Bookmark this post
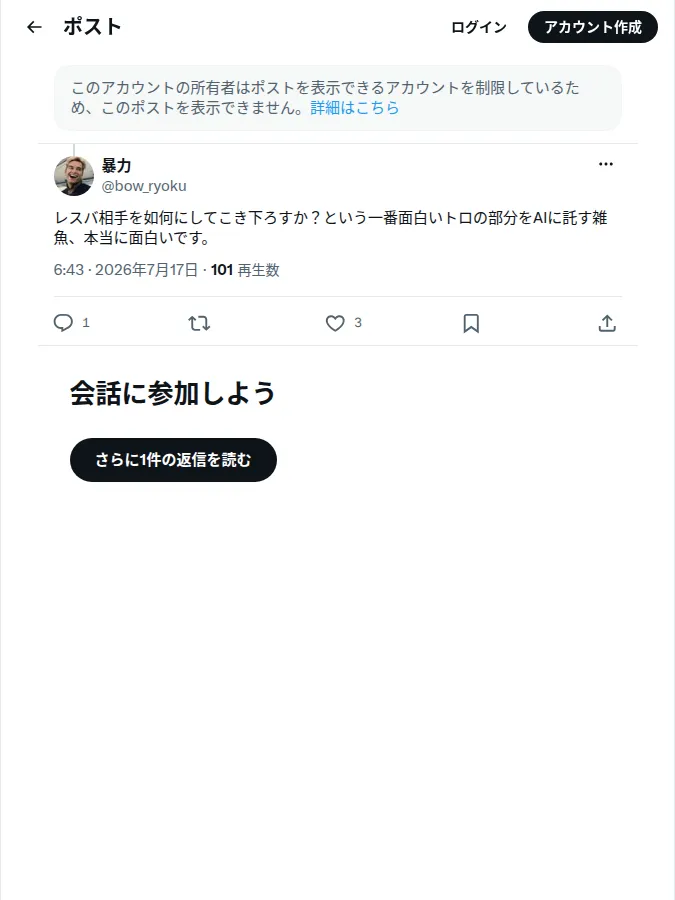The image size is (675, 900). coord(471,323)
